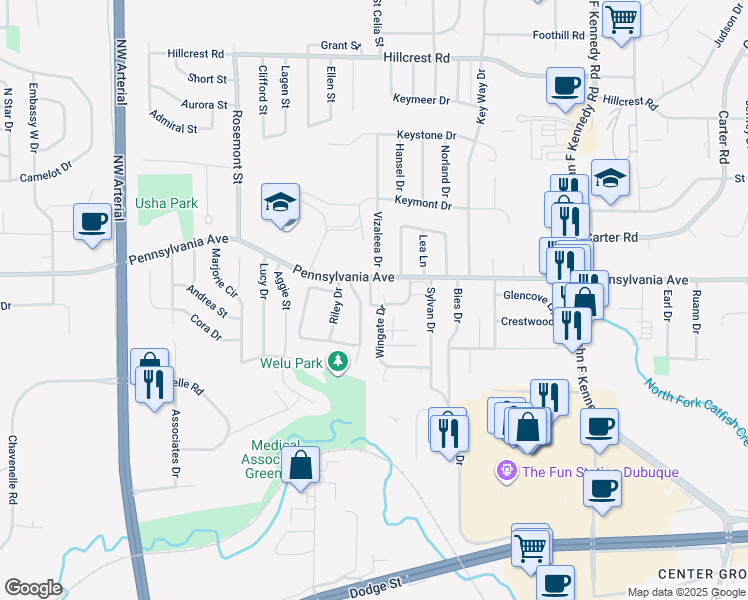Select the shopping bag marker below Welu Park
748x600 pixels.
(x=300, y=465)
